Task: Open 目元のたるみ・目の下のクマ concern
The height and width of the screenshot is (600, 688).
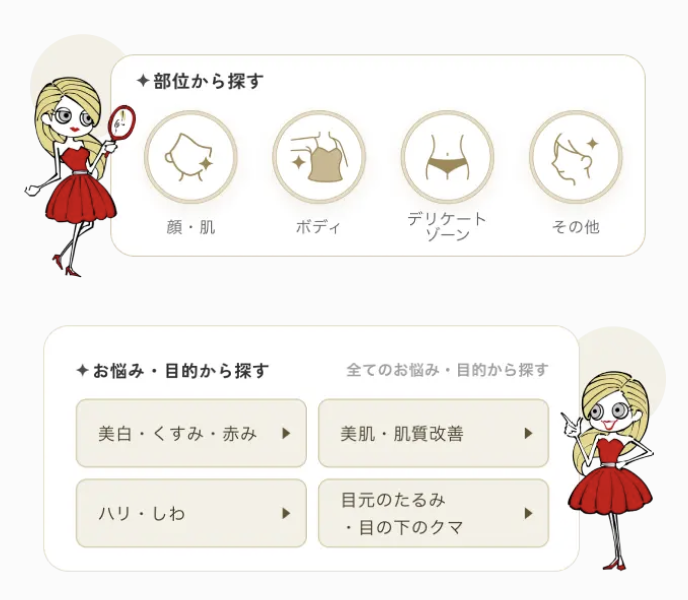Action: (x=433, y=513)
